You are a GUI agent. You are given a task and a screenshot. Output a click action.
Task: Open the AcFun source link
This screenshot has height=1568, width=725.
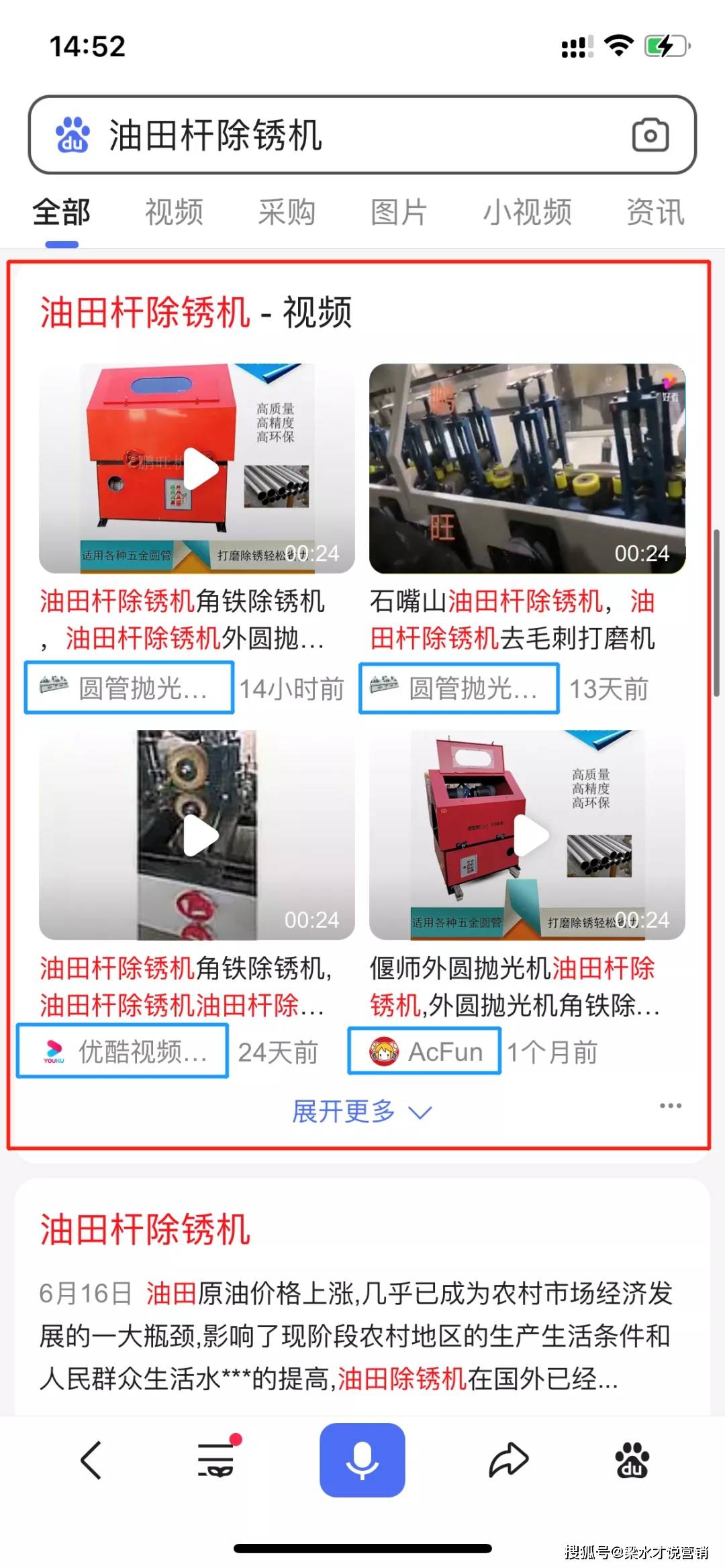click(424, 1051)
